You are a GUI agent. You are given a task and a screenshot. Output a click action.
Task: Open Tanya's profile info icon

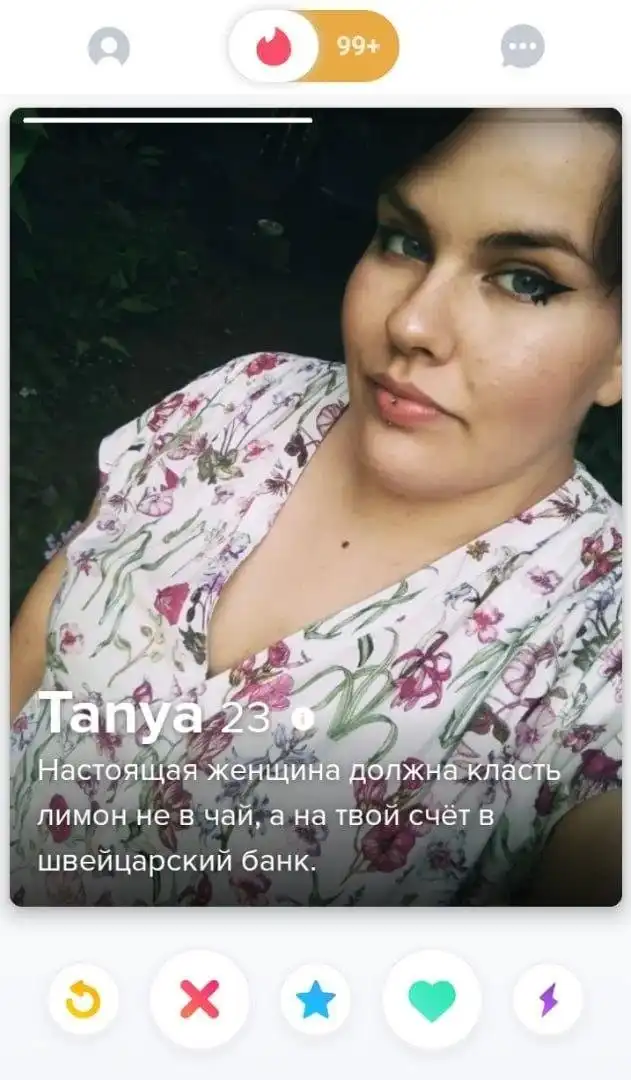pyautogui.click(x=302, y=718)
